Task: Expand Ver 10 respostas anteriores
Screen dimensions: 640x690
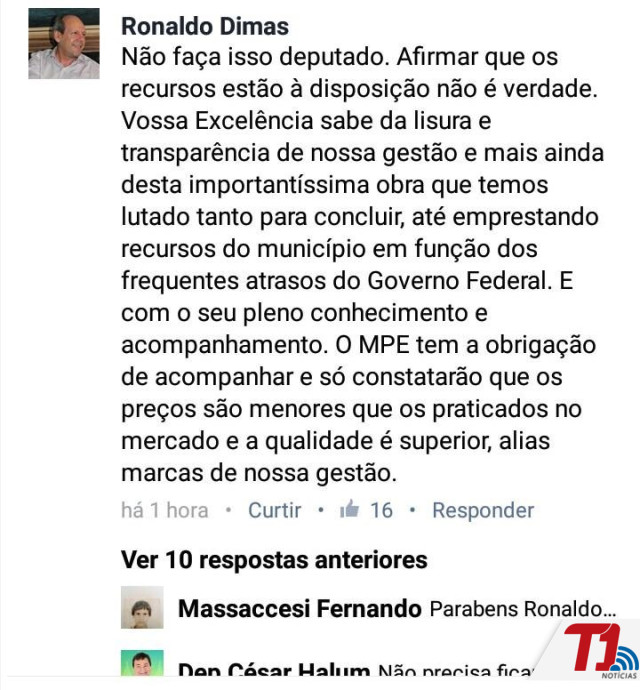Action: 274,559
